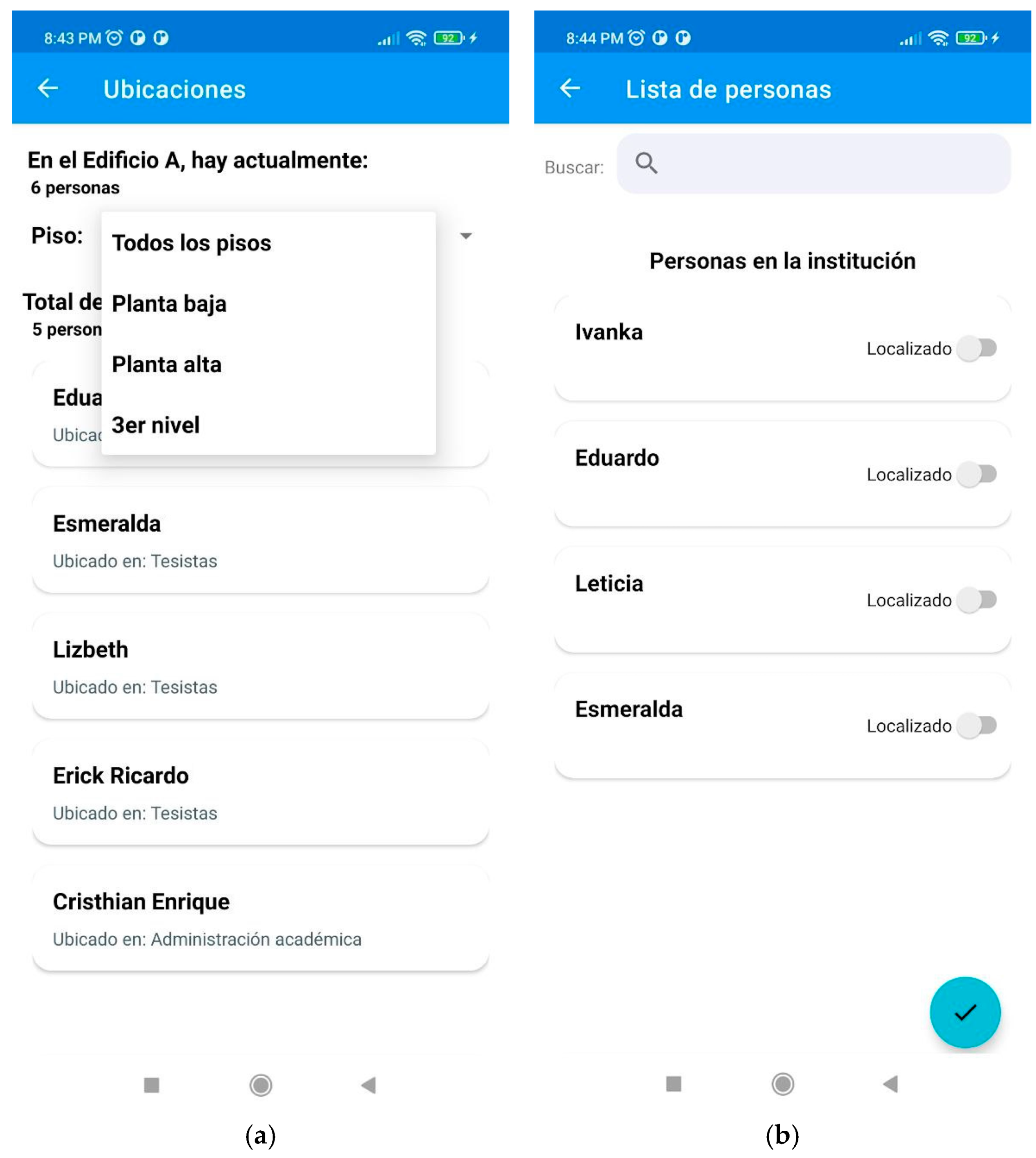
Task: Enable Localizado switch for Leticia
Action: pyautogui.click(x=977, y=600)
